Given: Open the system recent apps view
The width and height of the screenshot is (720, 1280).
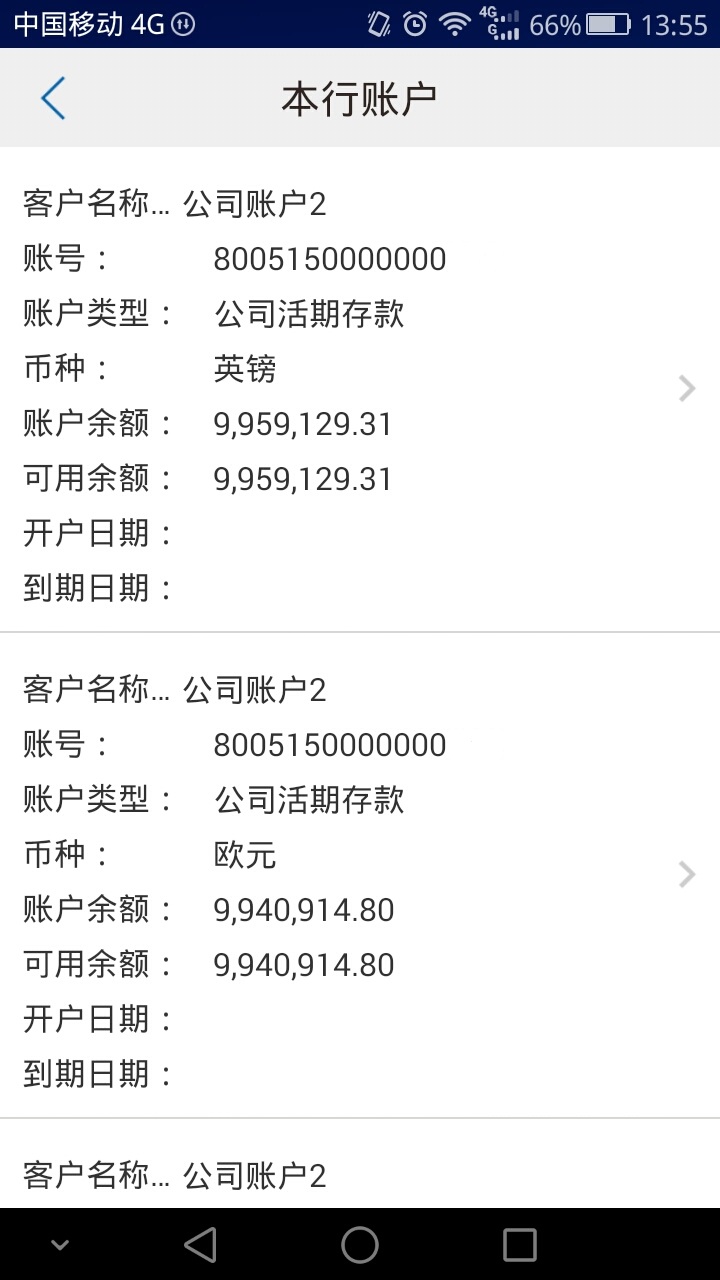Looking at the screenshot, I should [520, 1245].
